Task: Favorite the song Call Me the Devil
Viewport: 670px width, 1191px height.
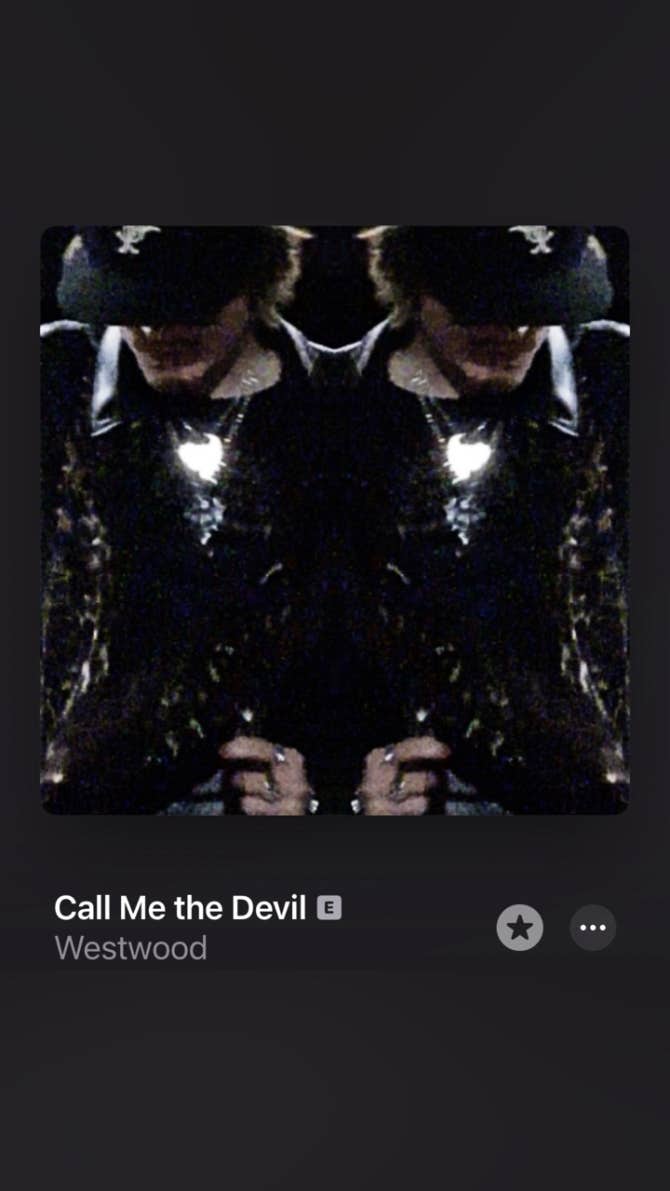Action: [520, 928]
